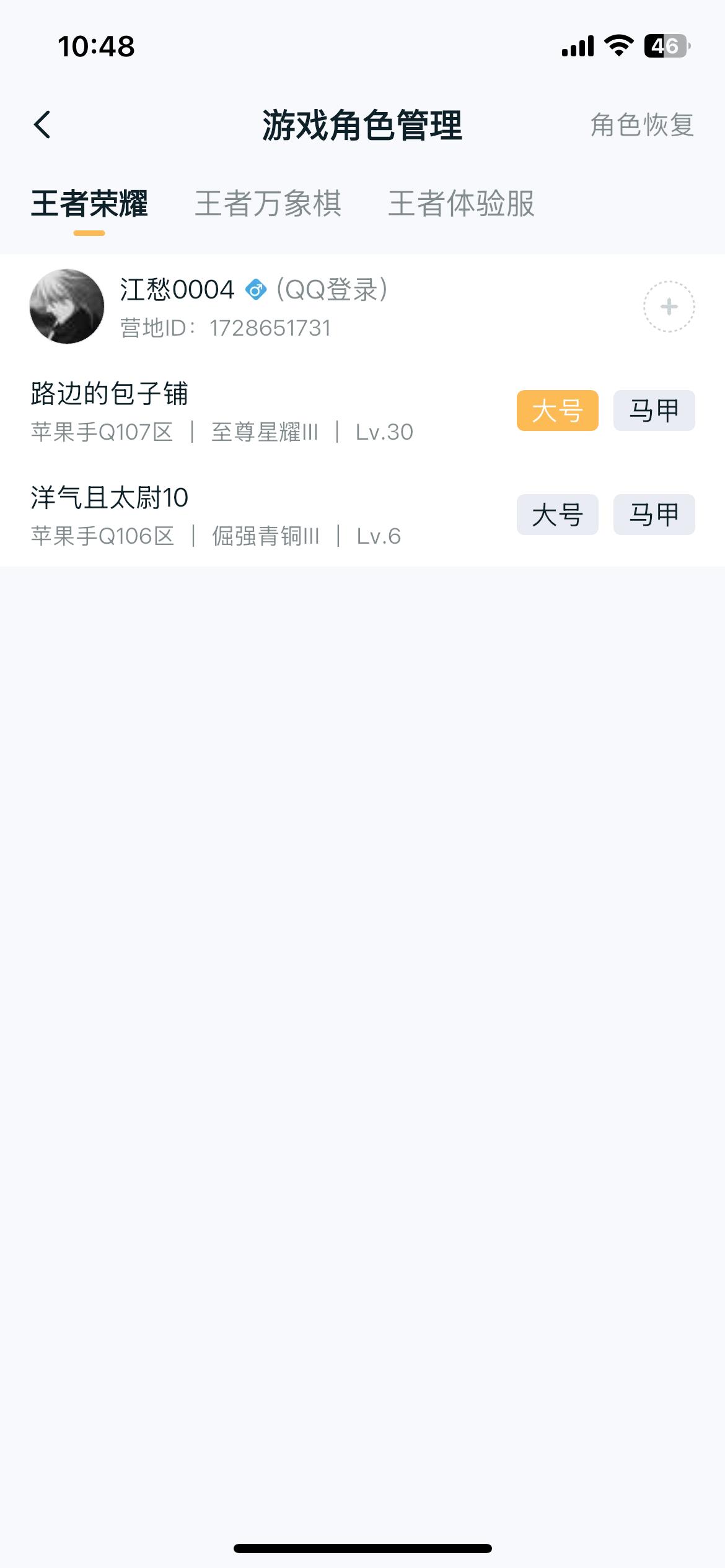Open 角色恢复 in the top right
Screen dimensions: 725x1568
(x=641, y=124)
